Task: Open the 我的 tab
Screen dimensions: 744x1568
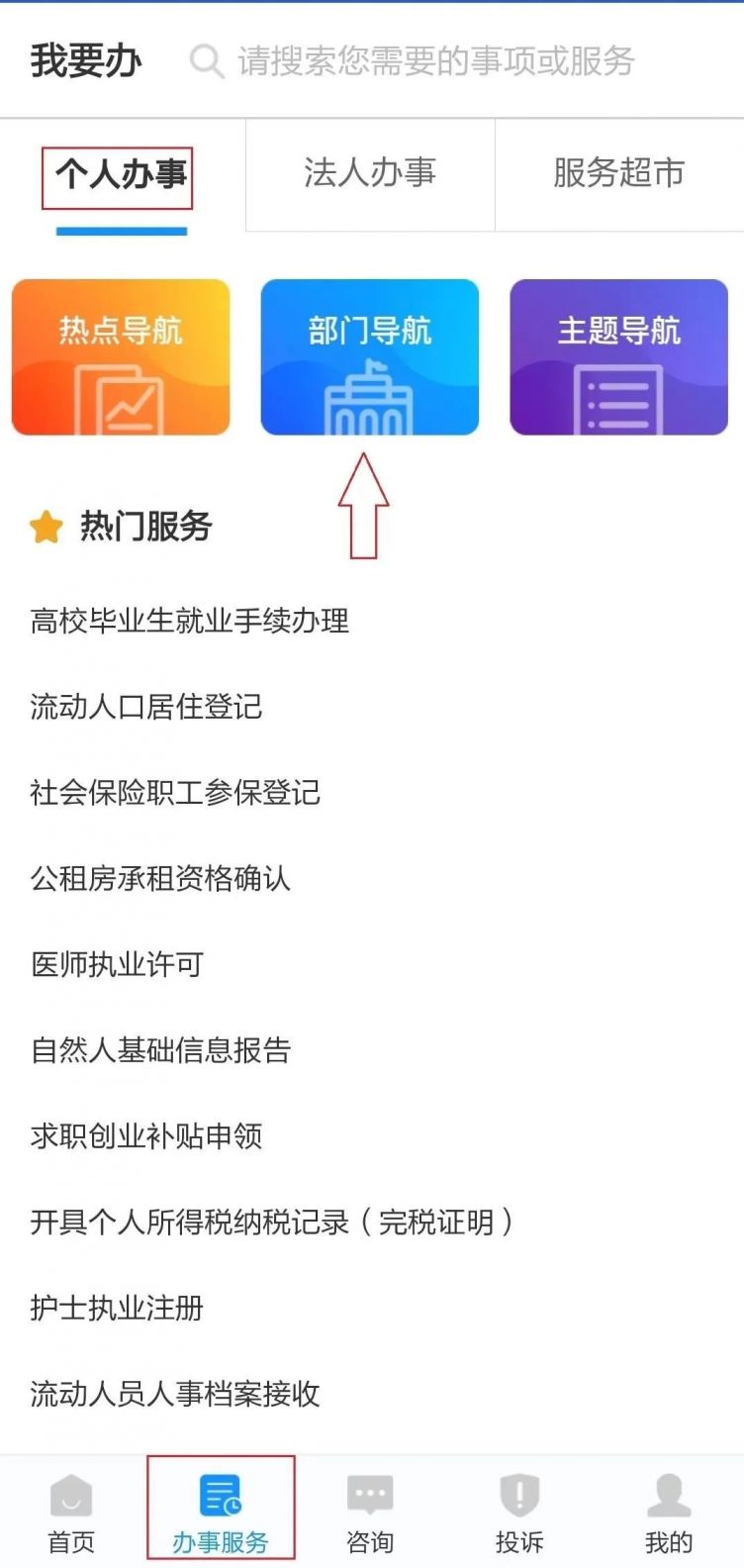Action: [x=669, y=1514]
